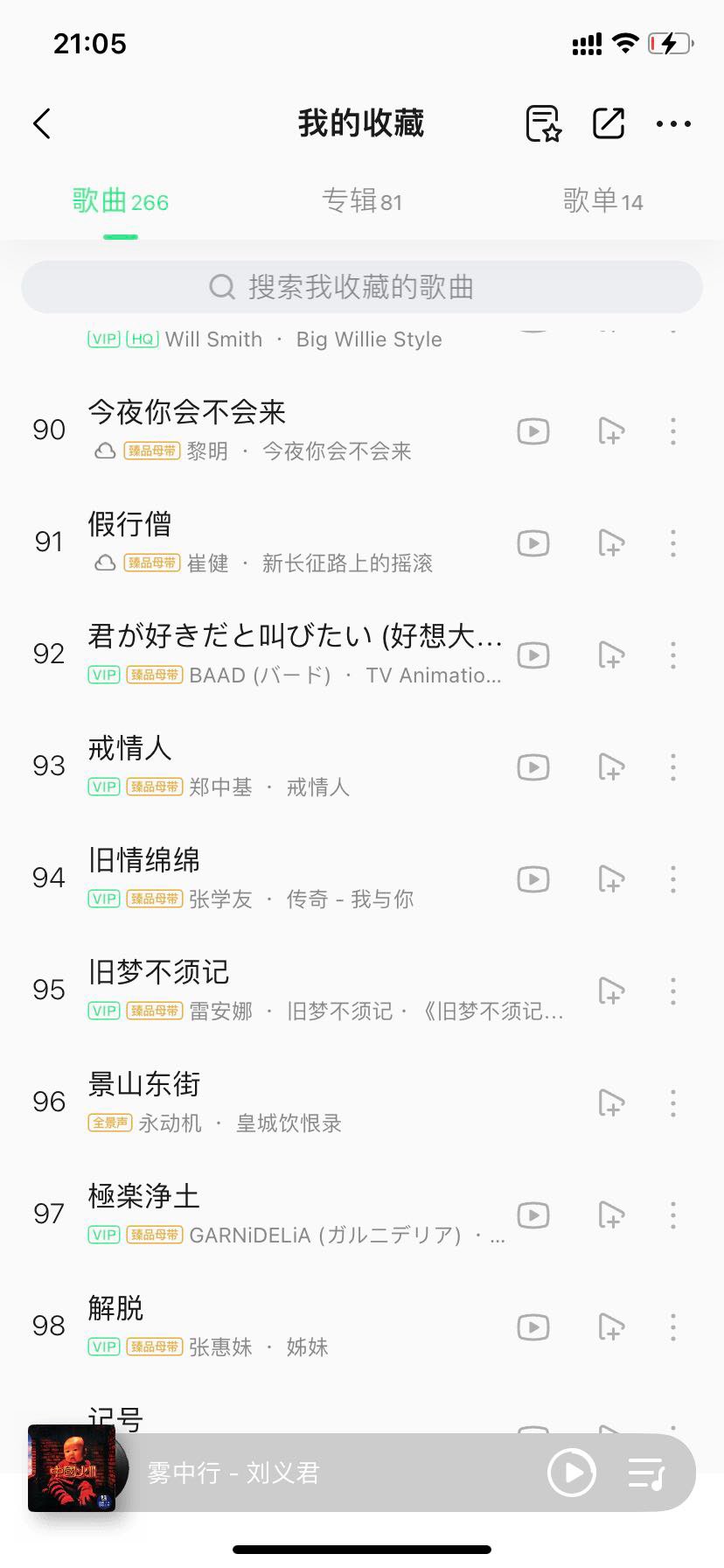The image size is (724, 1568).
Task: Open the top-right overflow menu
Action: (673, 123)
